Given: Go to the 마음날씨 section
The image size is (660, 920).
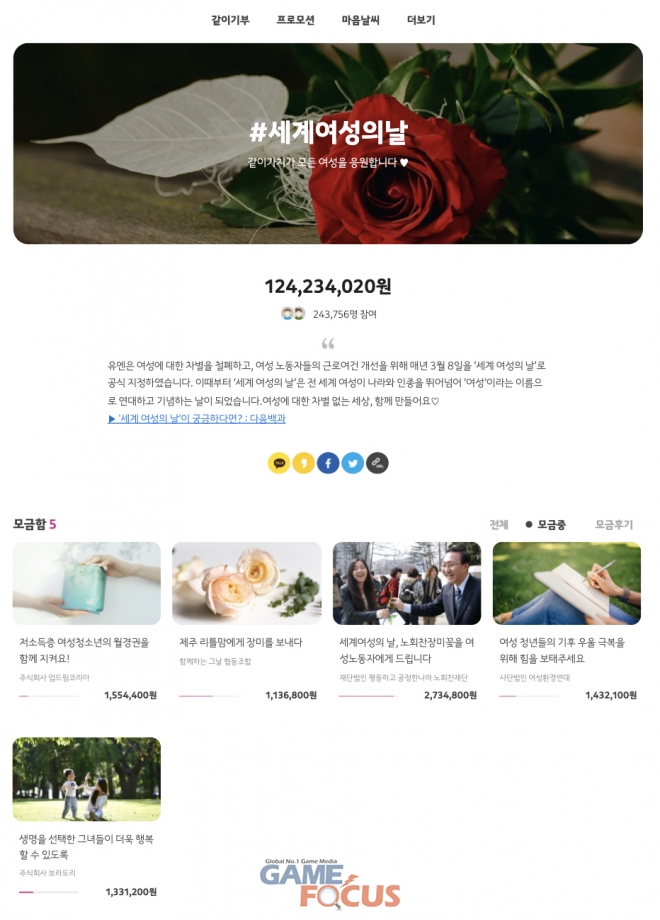Looking at the screenshot, I should click(x=361, y=20).
